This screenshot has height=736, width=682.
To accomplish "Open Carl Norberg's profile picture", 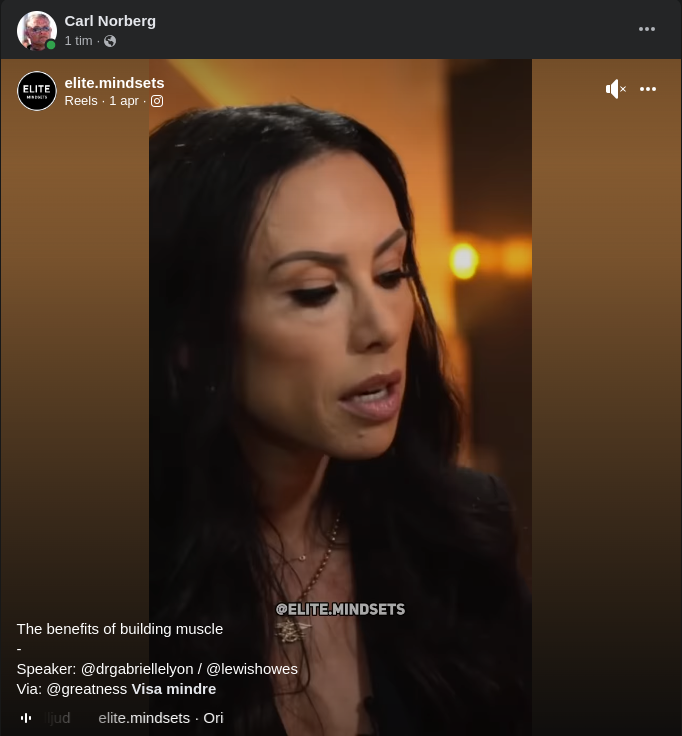I will pos(37,31).
